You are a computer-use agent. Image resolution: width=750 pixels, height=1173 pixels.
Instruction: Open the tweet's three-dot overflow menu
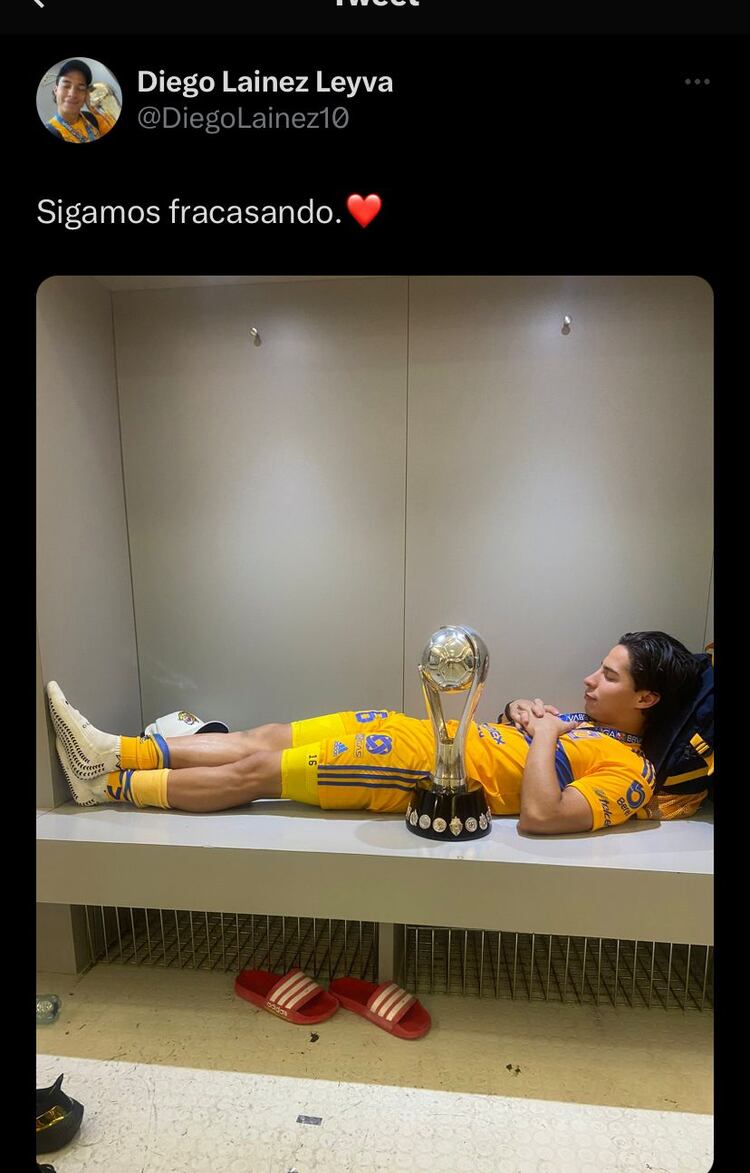coord(697,82)
